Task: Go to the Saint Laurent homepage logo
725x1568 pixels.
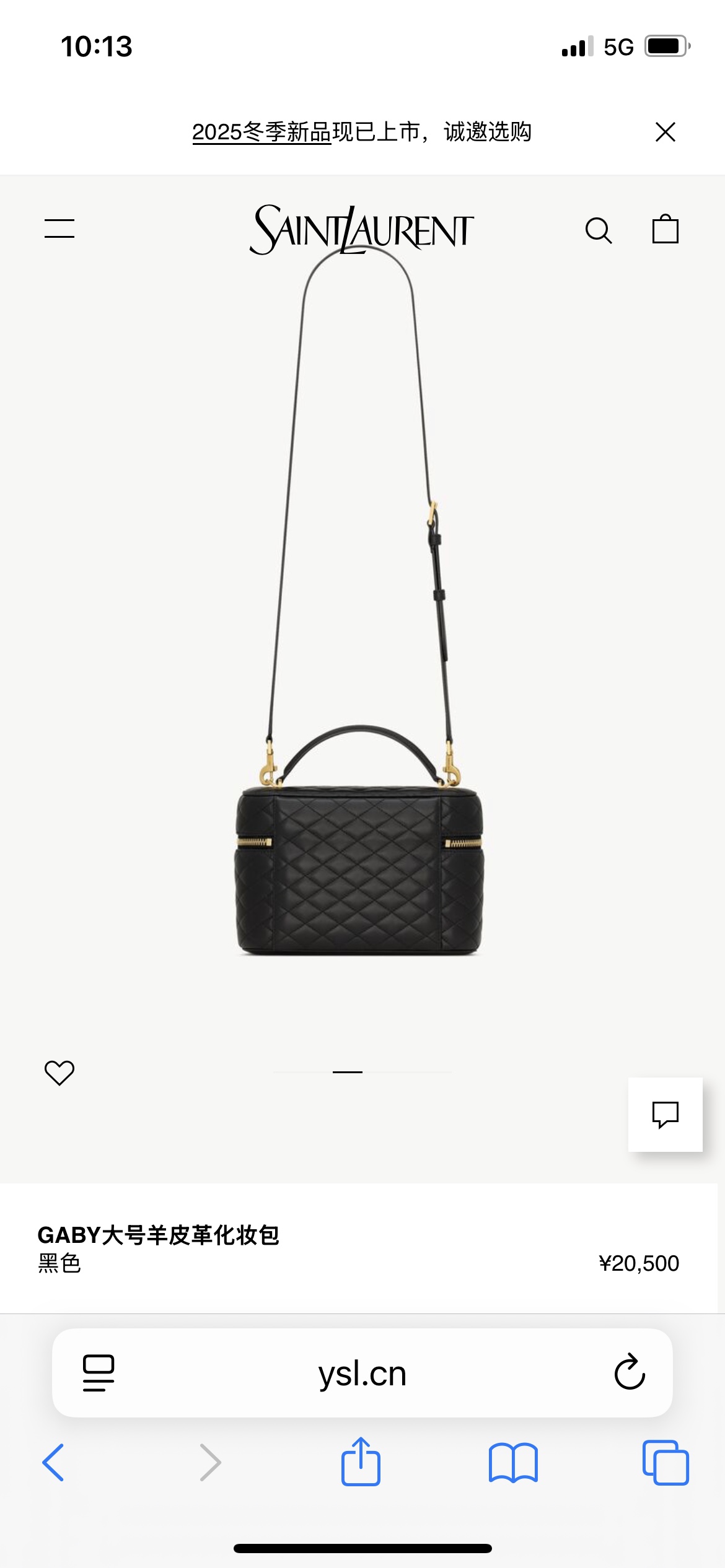Action: coord(362,230)
